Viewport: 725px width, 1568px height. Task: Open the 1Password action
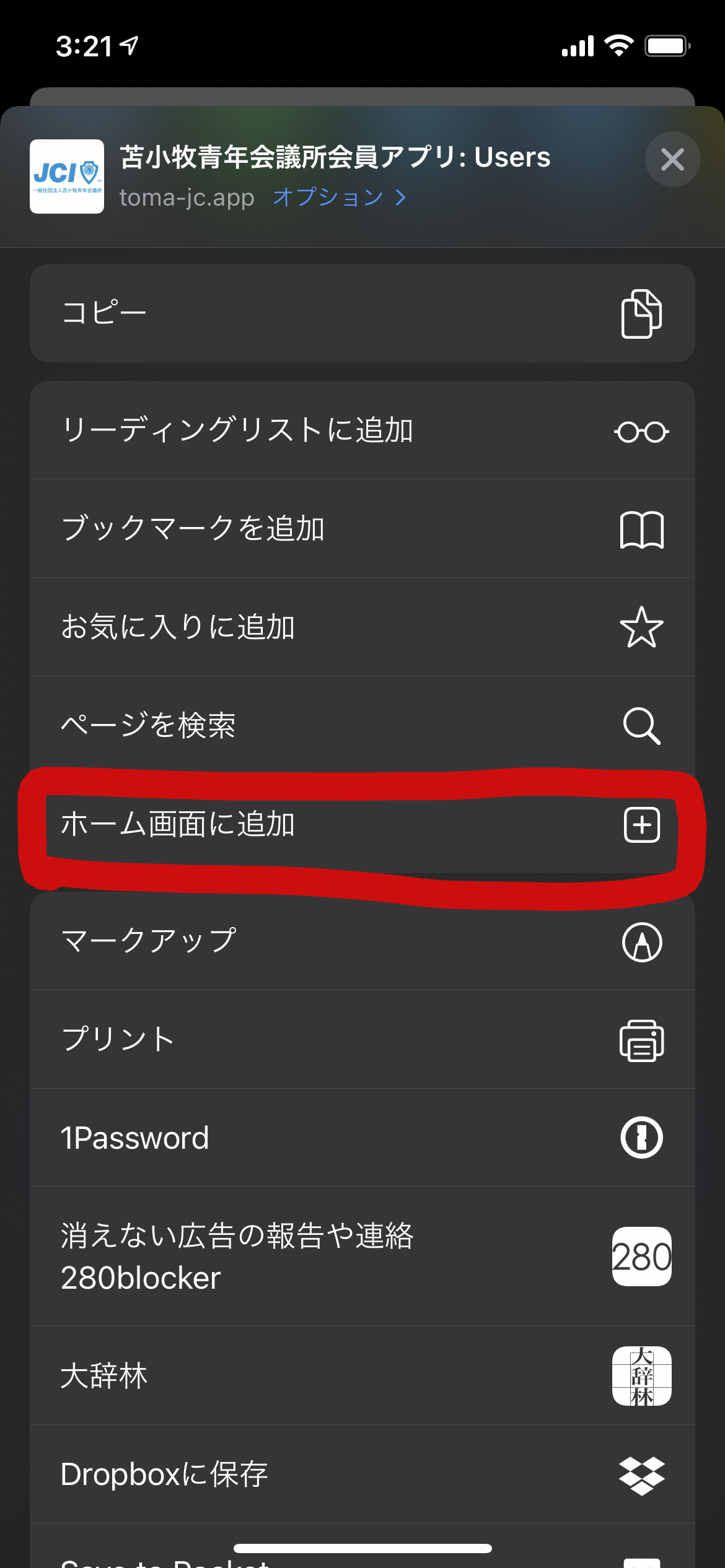tap(362, 1138)
